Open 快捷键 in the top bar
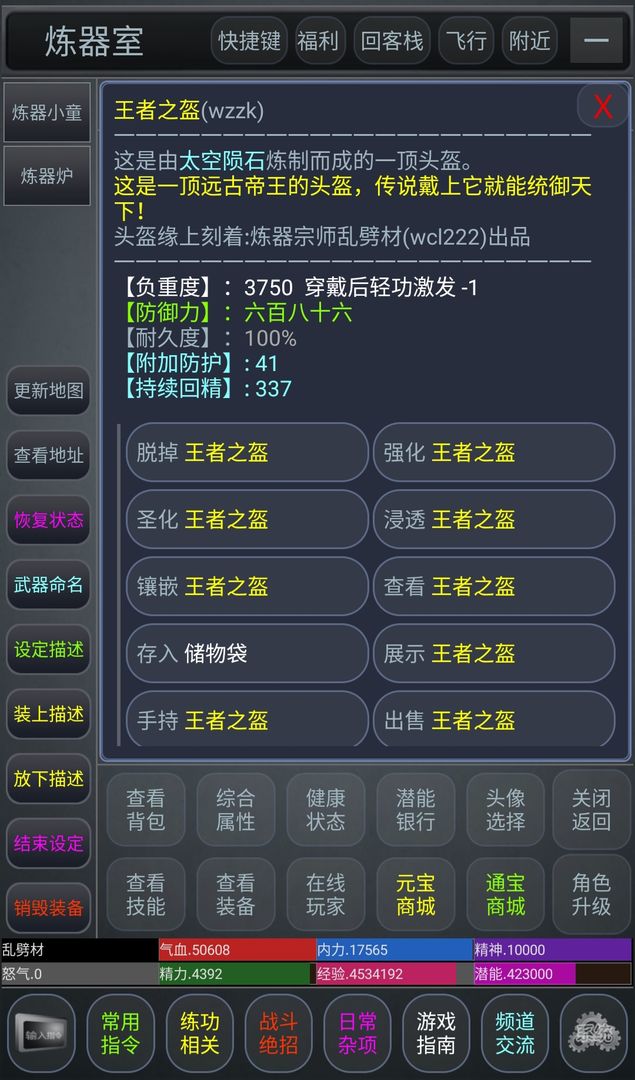635x1080 pixels. [x=249, y=41]
